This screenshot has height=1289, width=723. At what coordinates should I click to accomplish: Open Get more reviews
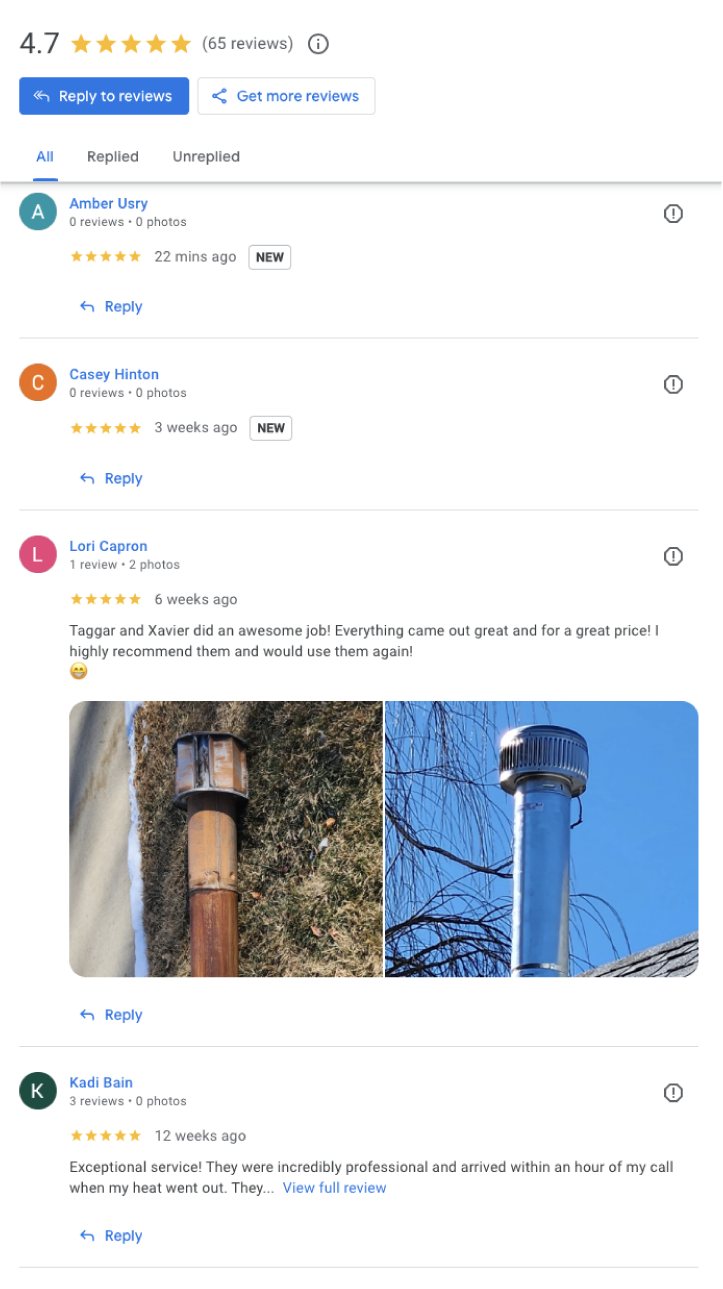coord(286,95)
